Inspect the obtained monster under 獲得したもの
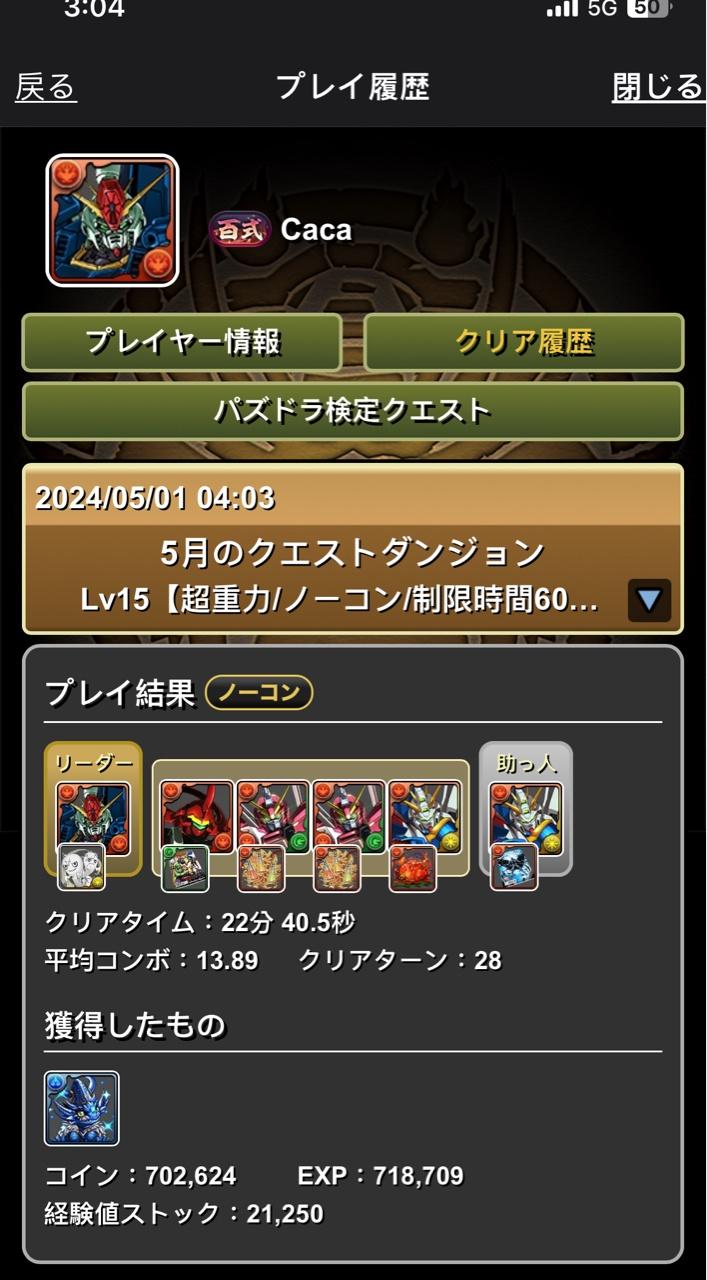 point(82,1108)
